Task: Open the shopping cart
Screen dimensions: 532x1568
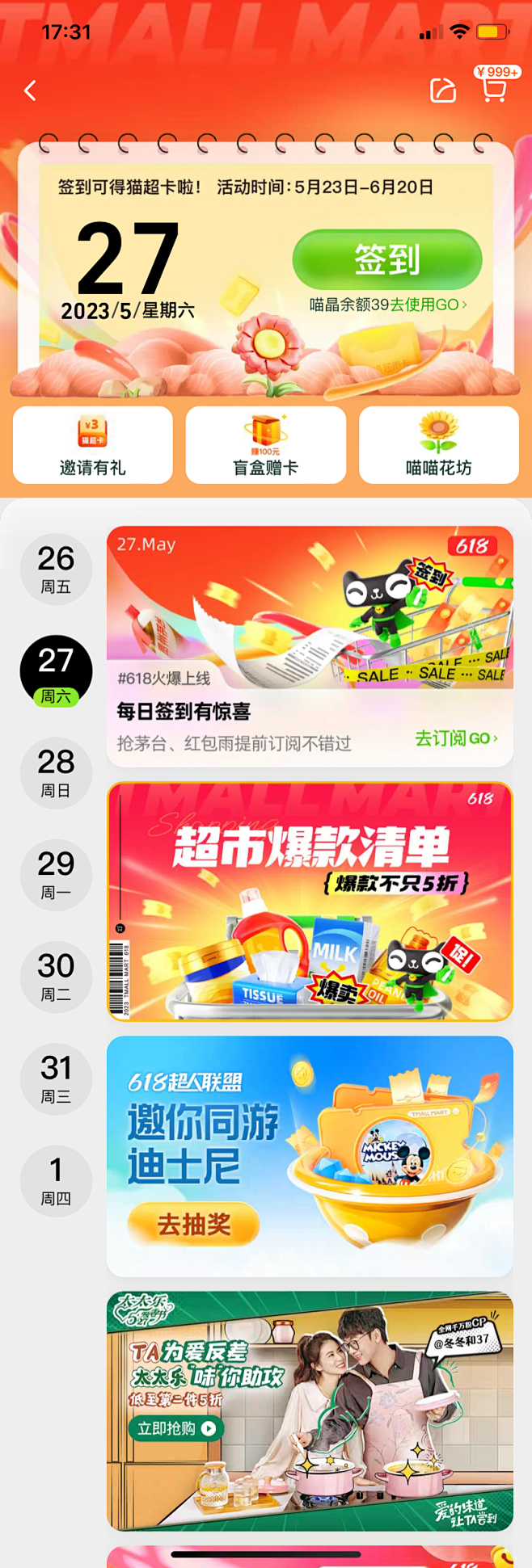Action: coord(494,89)
